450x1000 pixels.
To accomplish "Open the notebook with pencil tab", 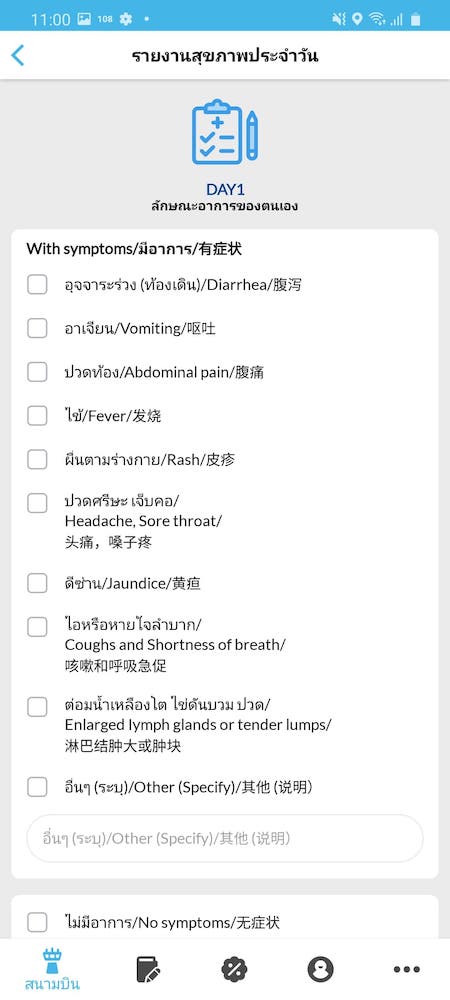I will click(148, 970).
